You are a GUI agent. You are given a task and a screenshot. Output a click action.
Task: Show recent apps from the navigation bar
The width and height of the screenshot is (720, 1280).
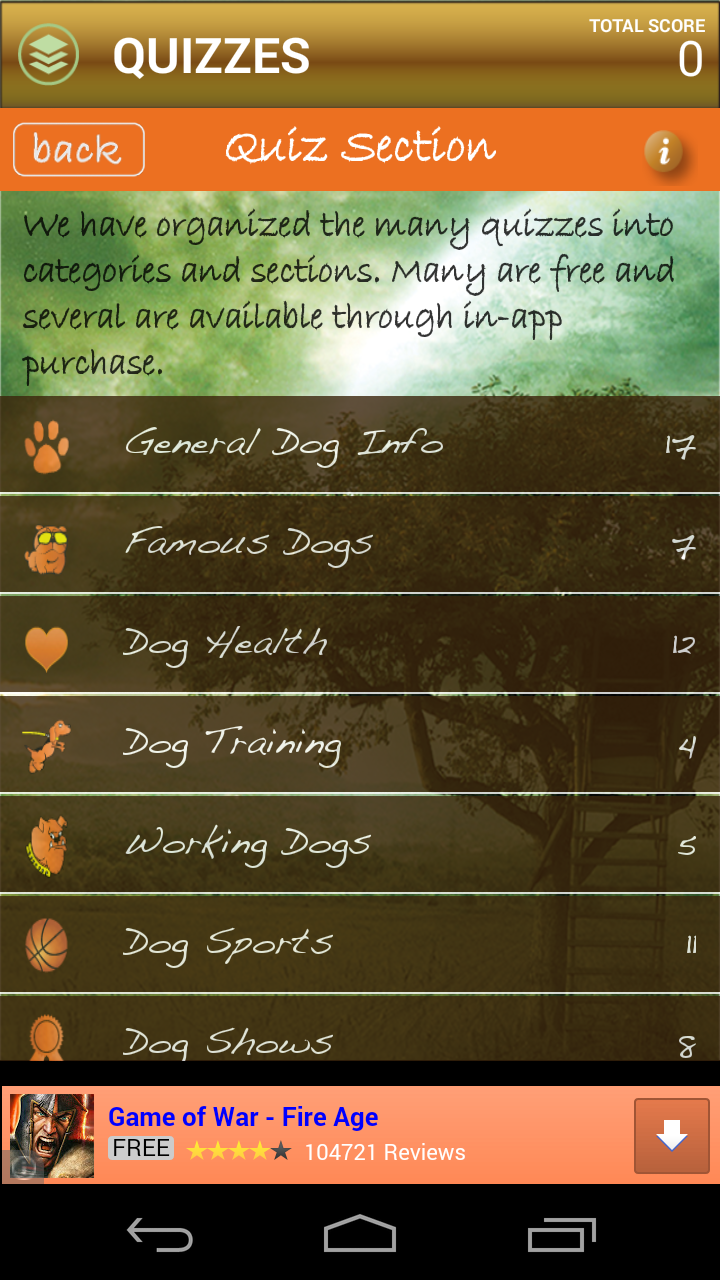pyautogui.click(x=561, y=1234)
